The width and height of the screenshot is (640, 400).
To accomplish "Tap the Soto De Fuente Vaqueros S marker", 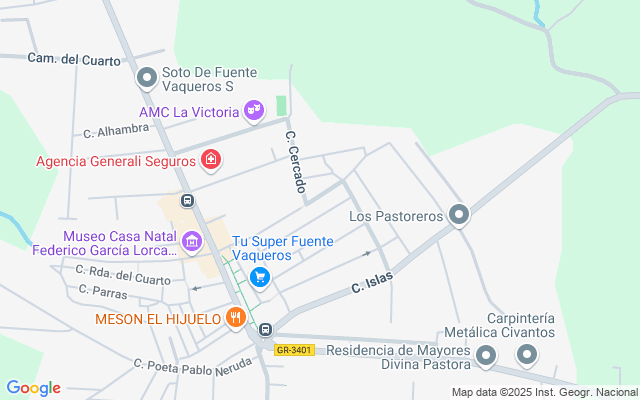I will (147, 77).
